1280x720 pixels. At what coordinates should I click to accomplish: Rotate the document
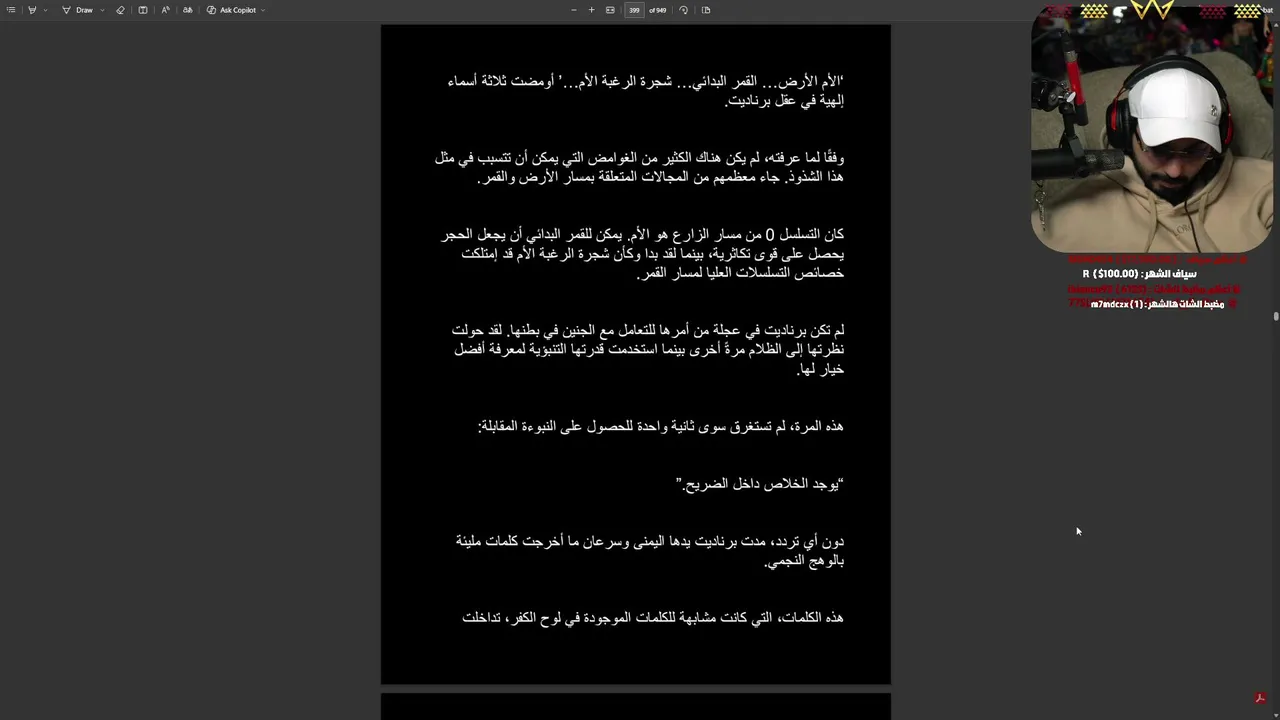pos(683,10)
